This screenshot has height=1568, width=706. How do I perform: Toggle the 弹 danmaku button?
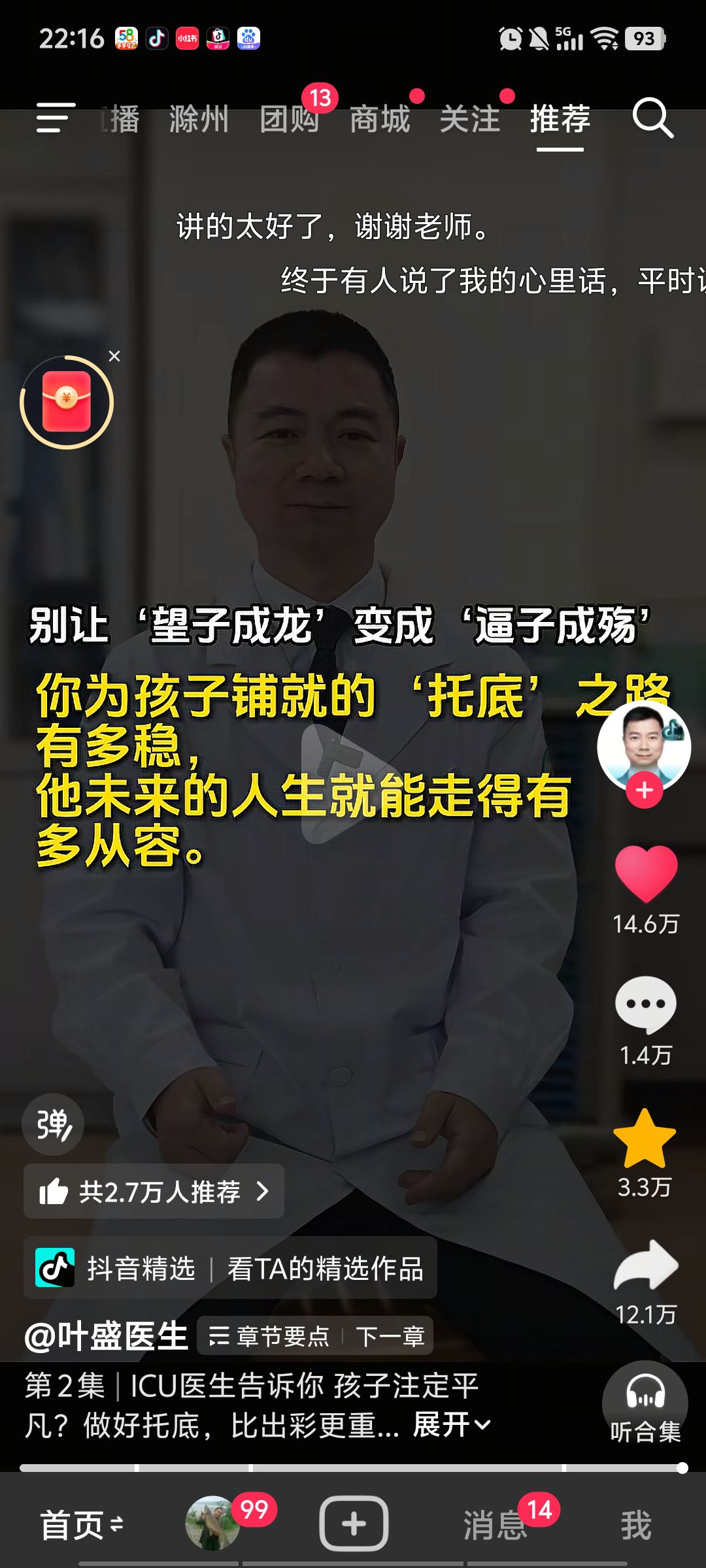click(53, 1124)
